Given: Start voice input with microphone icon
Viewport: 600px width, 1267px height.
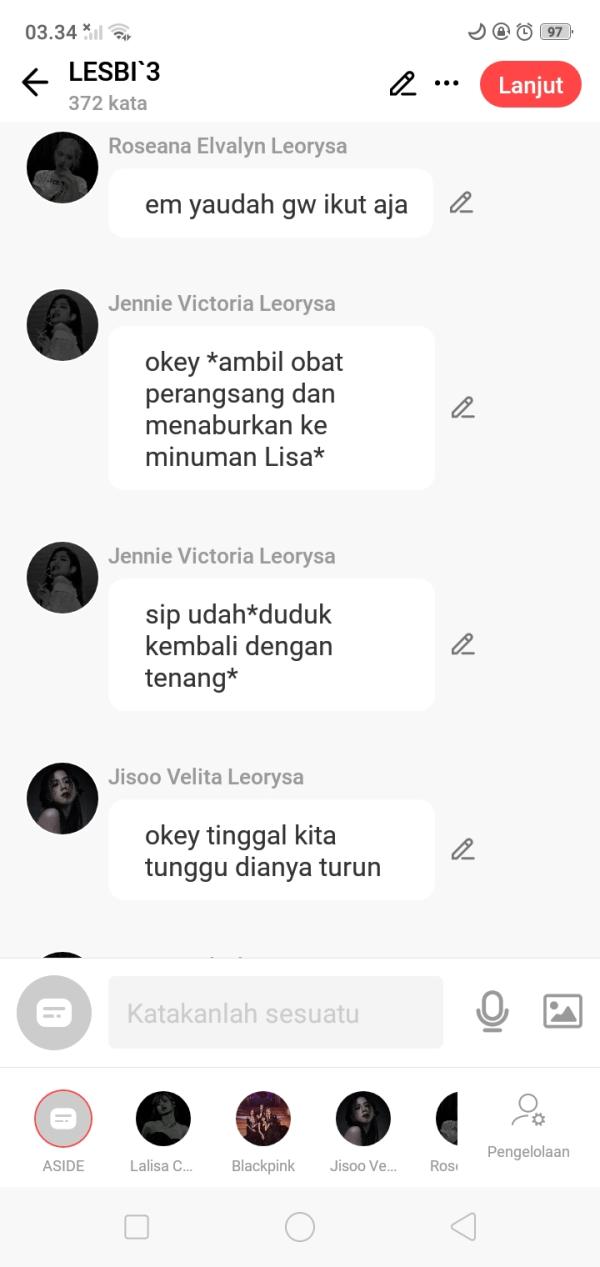Looking at the screenshot, I should [x=491, y=1012].
